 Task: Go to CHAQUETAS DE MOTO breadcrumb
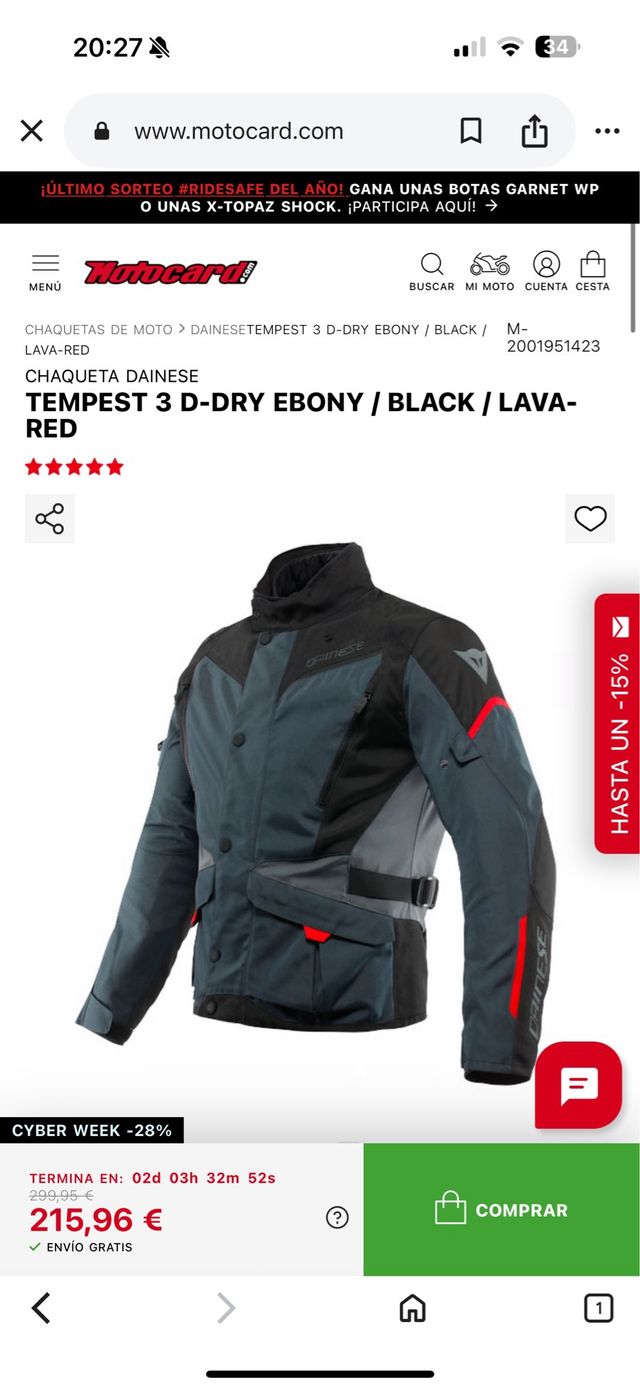(98, 329)
